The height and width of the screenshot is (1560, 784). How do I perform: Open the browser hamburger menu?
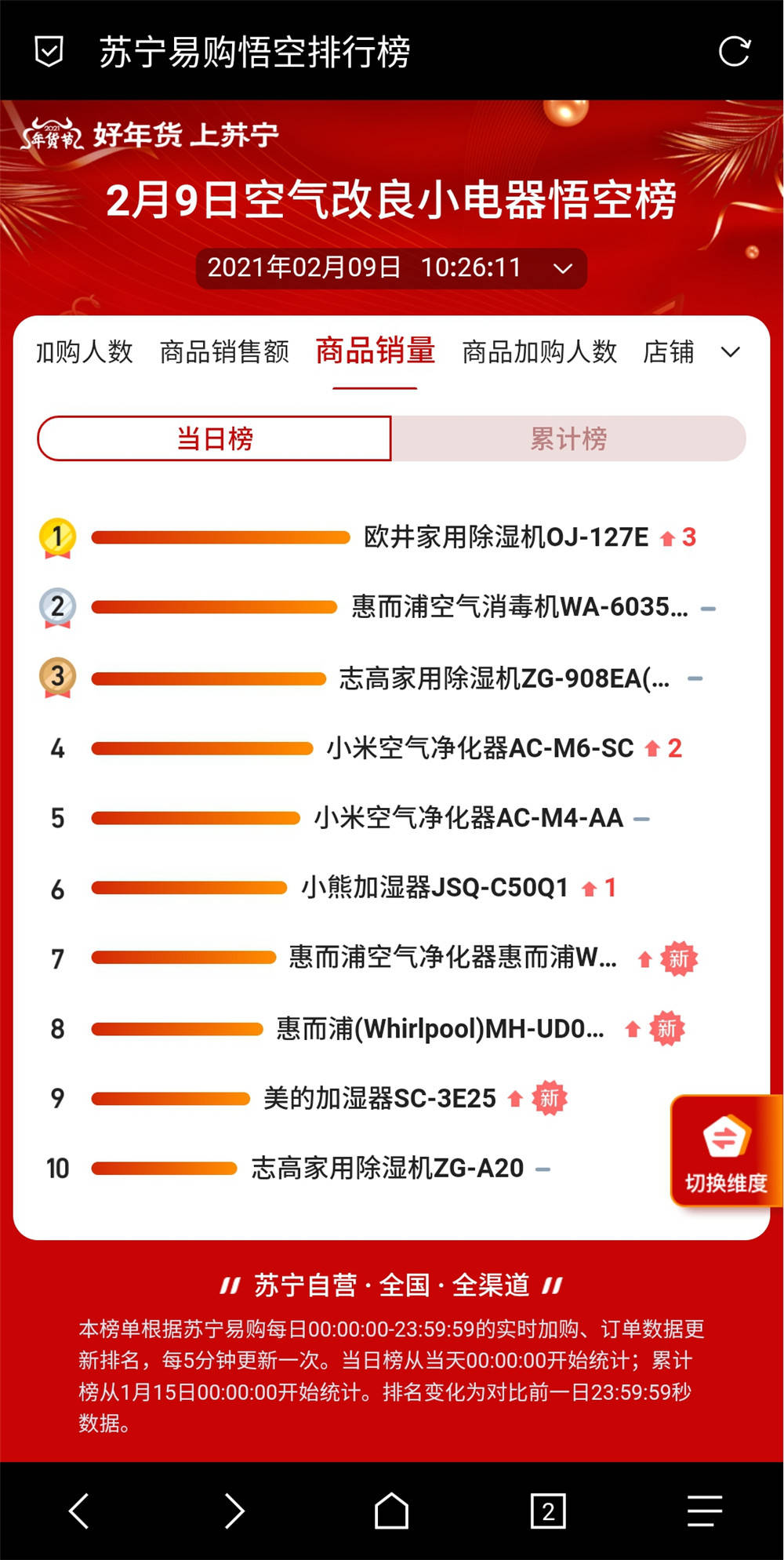704,1511
